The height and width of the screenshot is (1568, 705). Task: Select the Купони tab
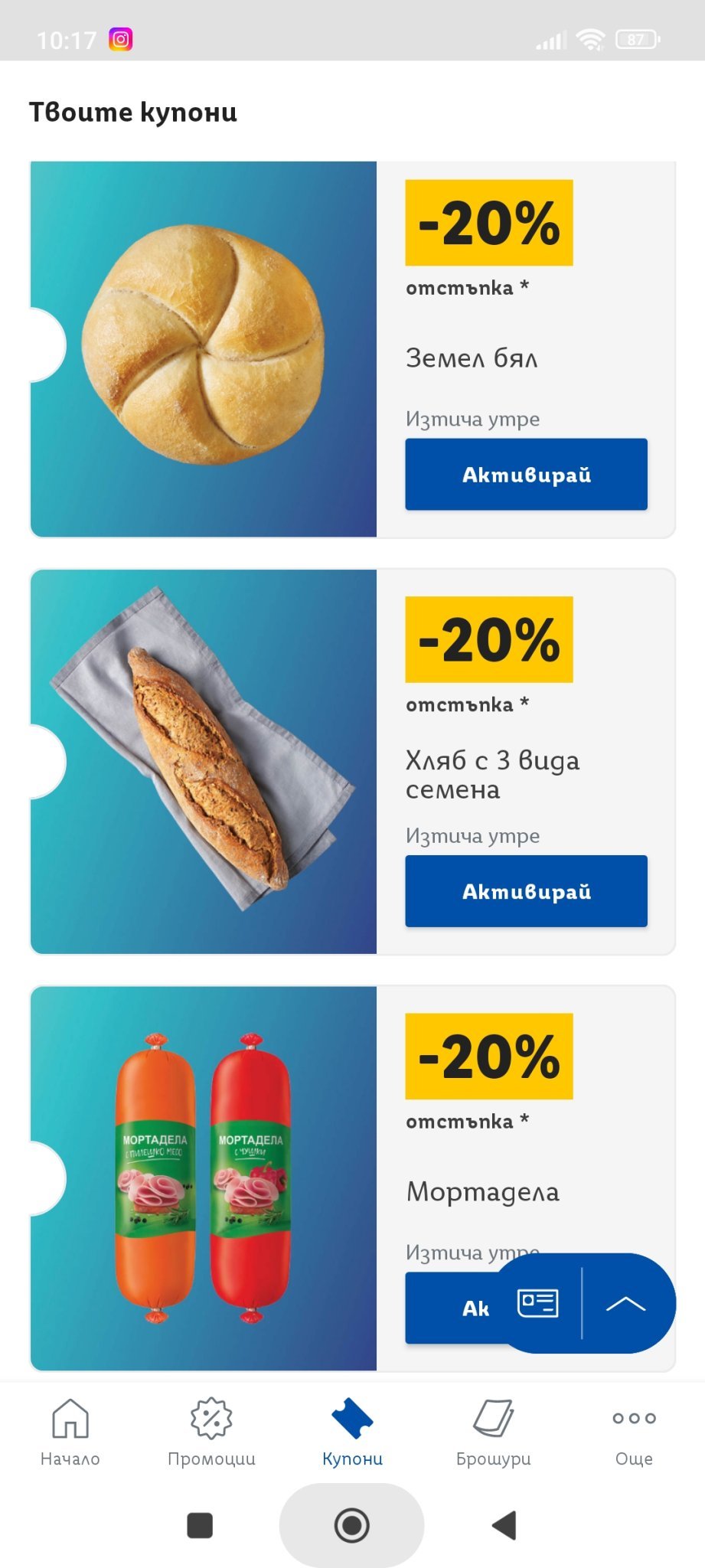(352, 1432)
